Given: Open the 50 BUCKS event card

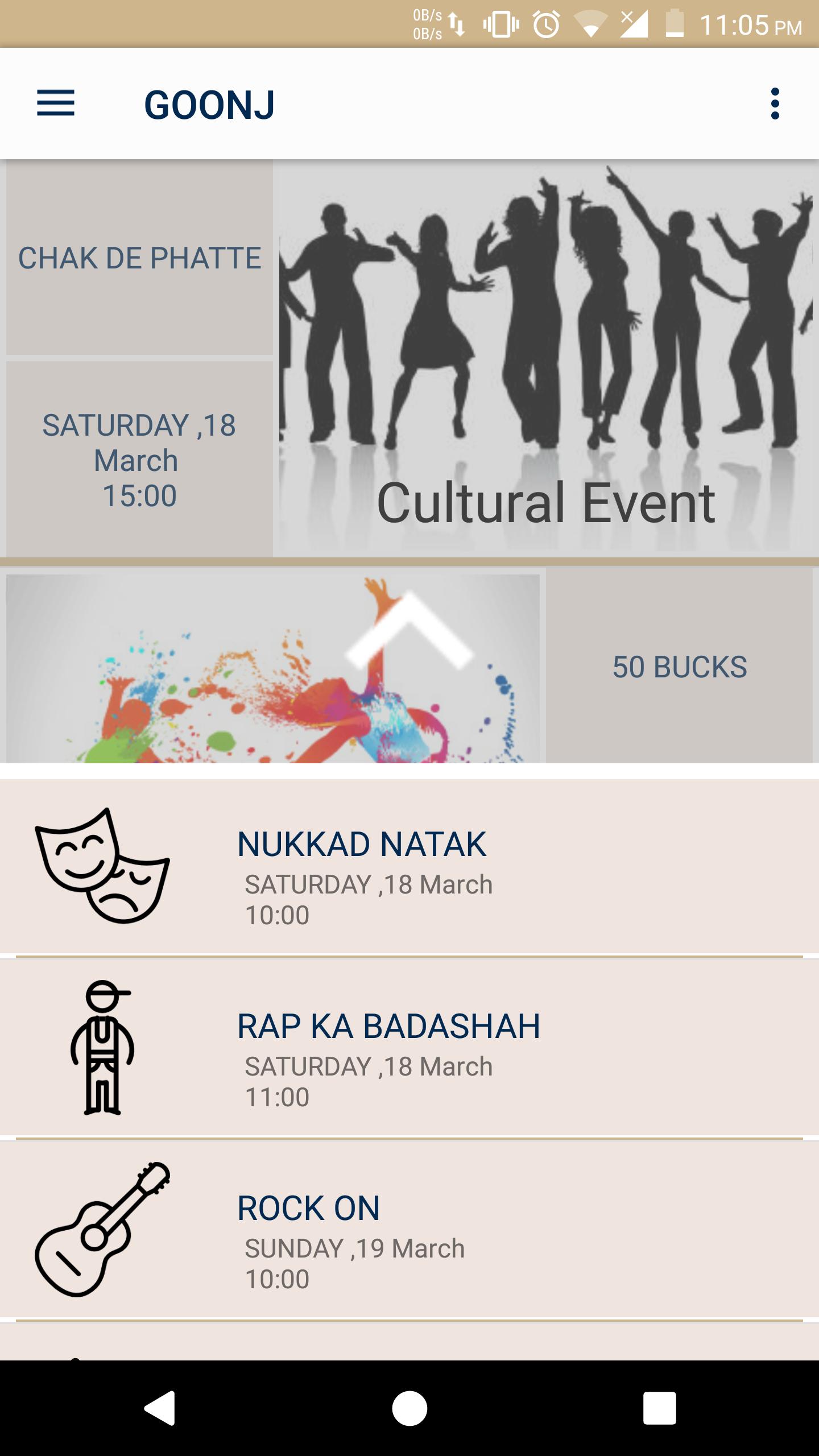Looking at the screenshot, I should (679, 667).
